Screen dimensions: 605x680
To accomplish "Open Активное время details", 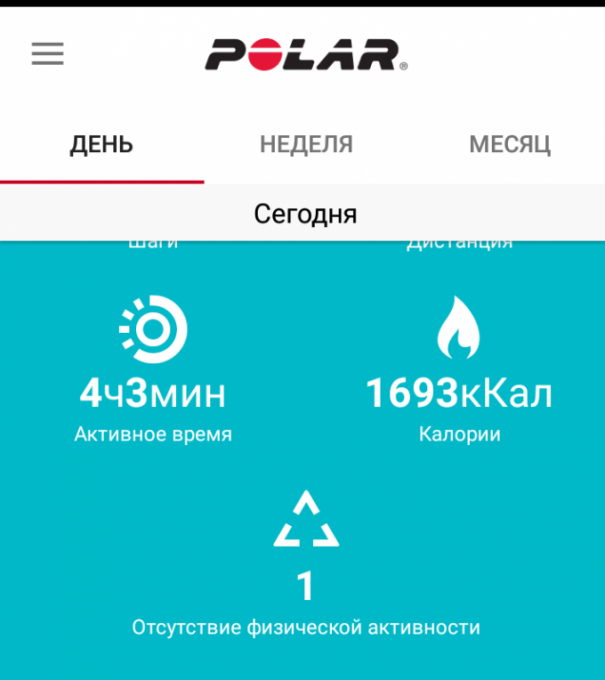I will pos(153,373).
